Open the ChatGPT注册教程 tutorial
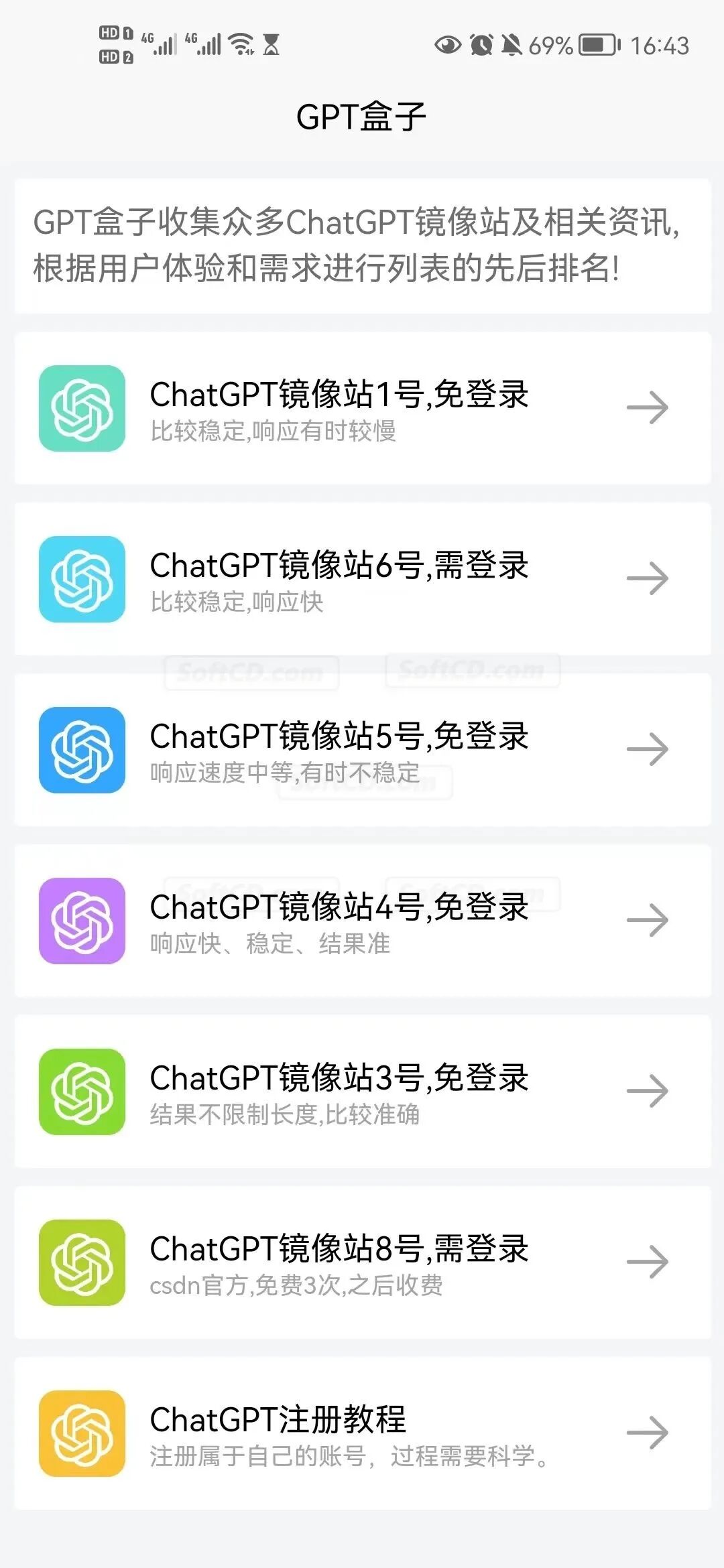724x1568 pixels. pyautogui.click(x=362, y=1433)
